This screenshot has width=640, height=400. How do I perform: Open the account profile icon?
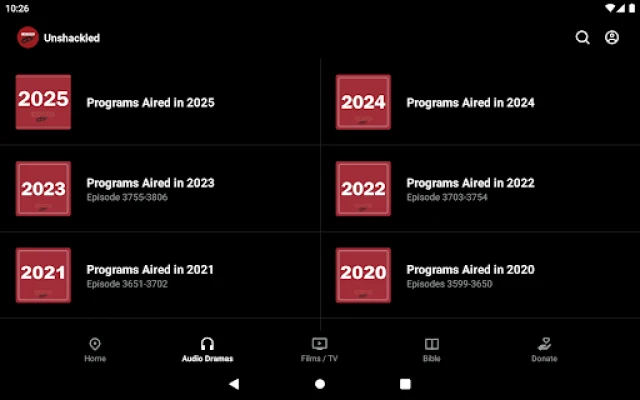pos(612,38)
